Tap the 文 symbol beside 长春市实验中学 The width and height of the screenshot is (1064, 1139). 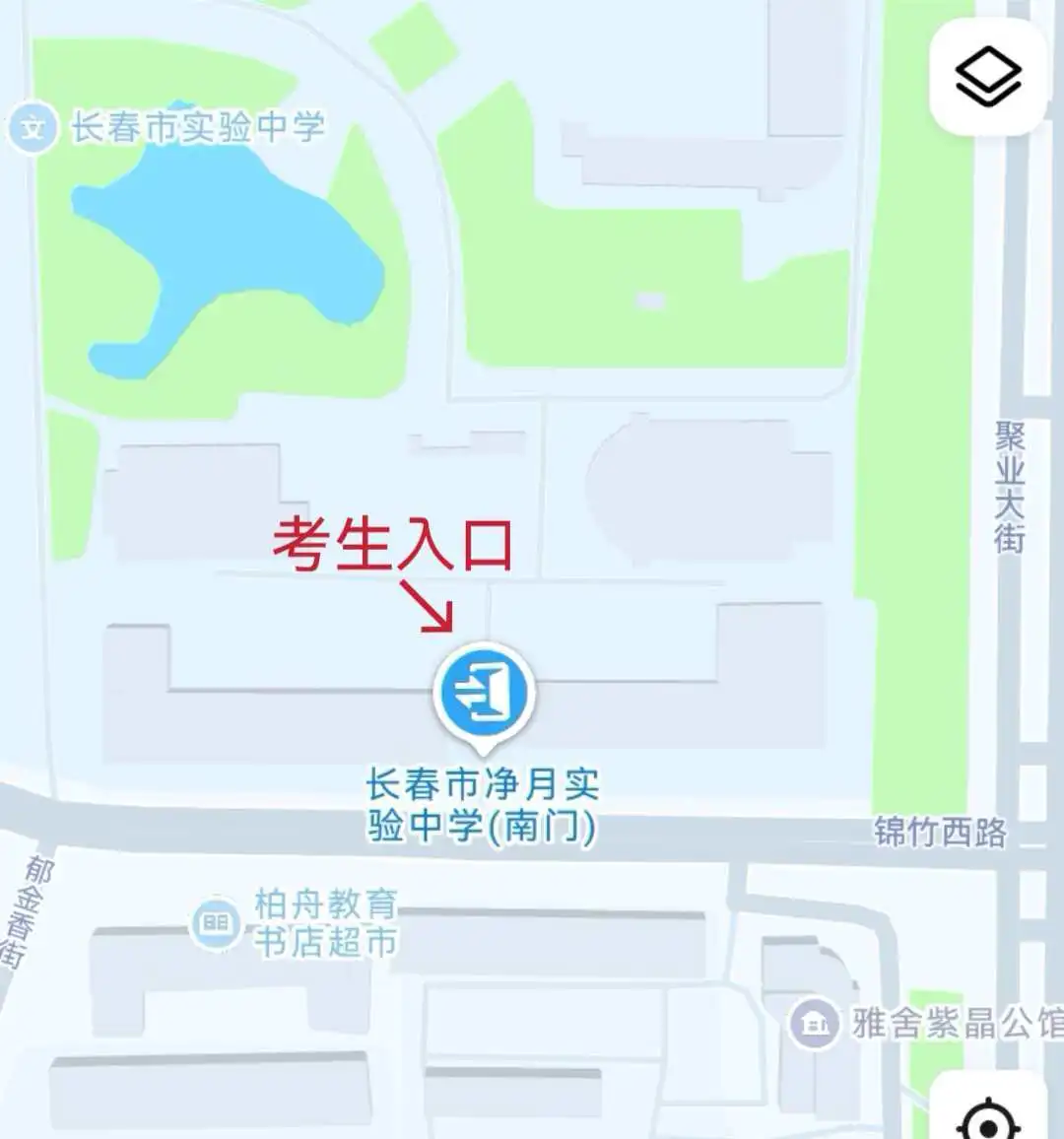33,126
